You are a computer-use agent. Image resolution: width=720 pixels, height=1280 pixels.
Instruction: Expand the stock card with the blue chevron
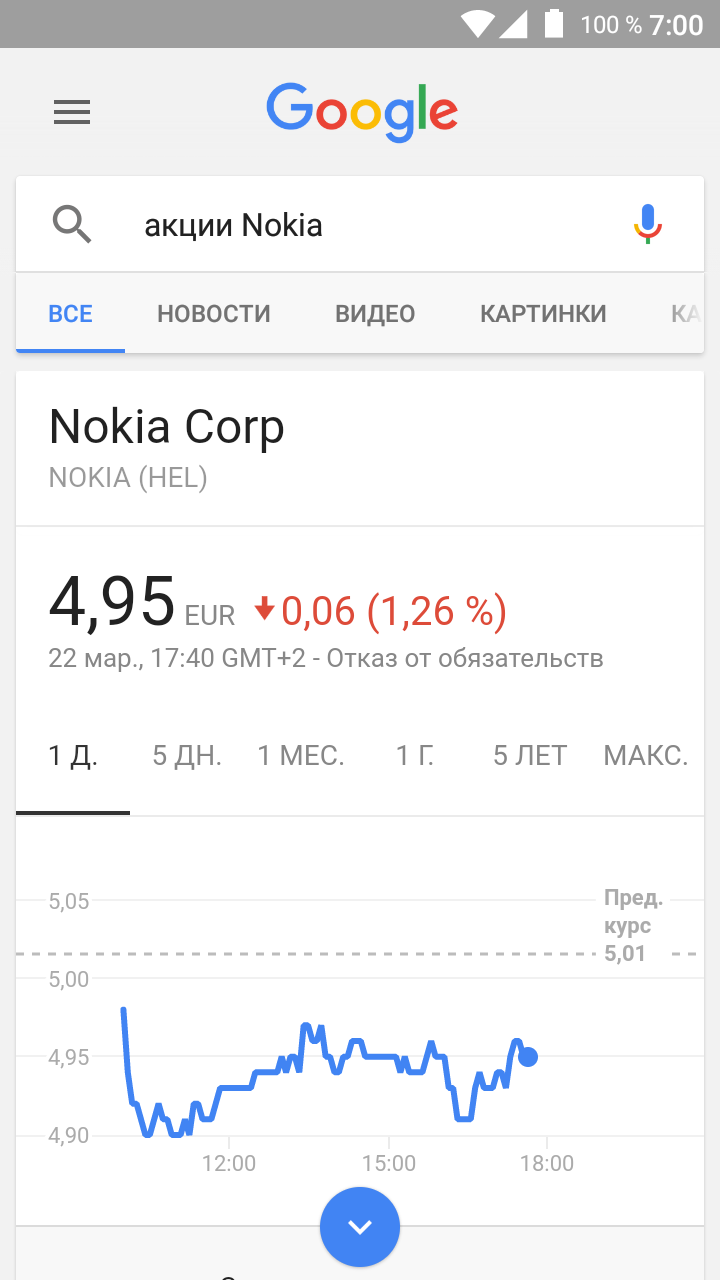point(360,1227)
